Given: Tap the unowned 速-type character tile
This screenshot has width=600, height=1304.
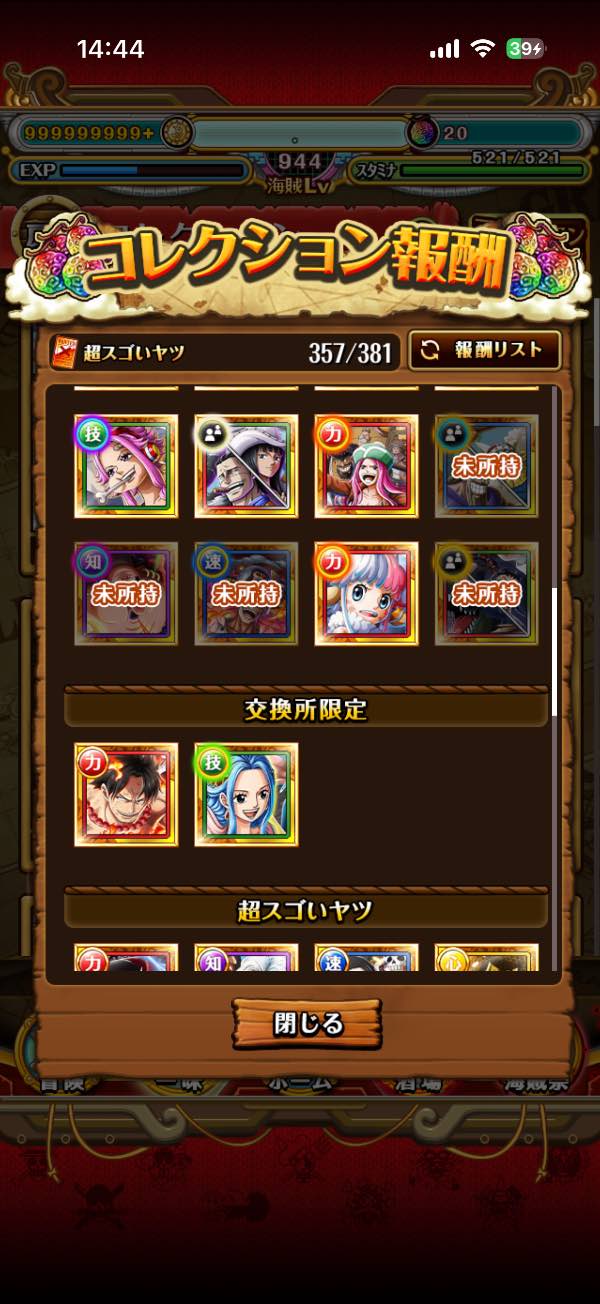Looking at the screenshot, I should click(246, 593).
